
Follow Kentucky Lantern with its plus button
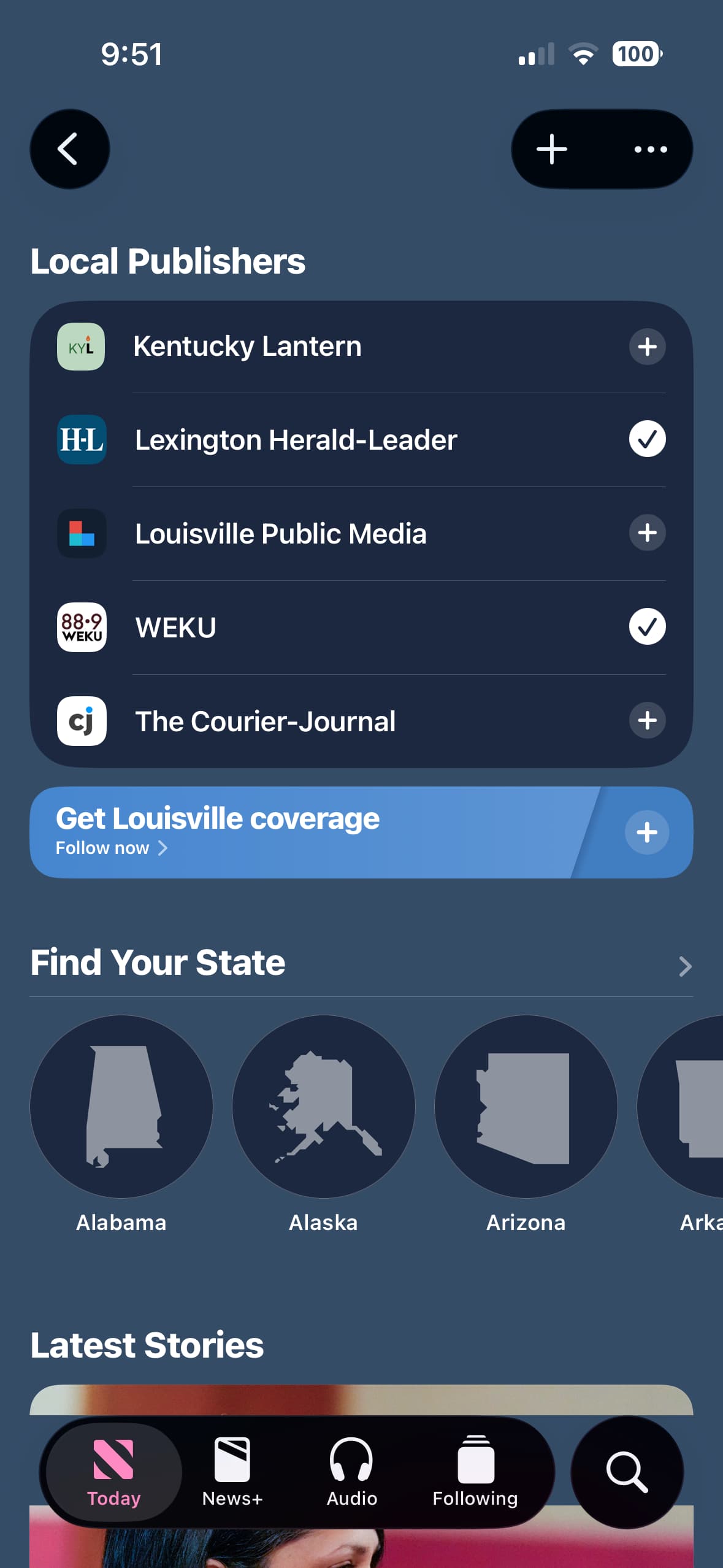coord(647,347)
